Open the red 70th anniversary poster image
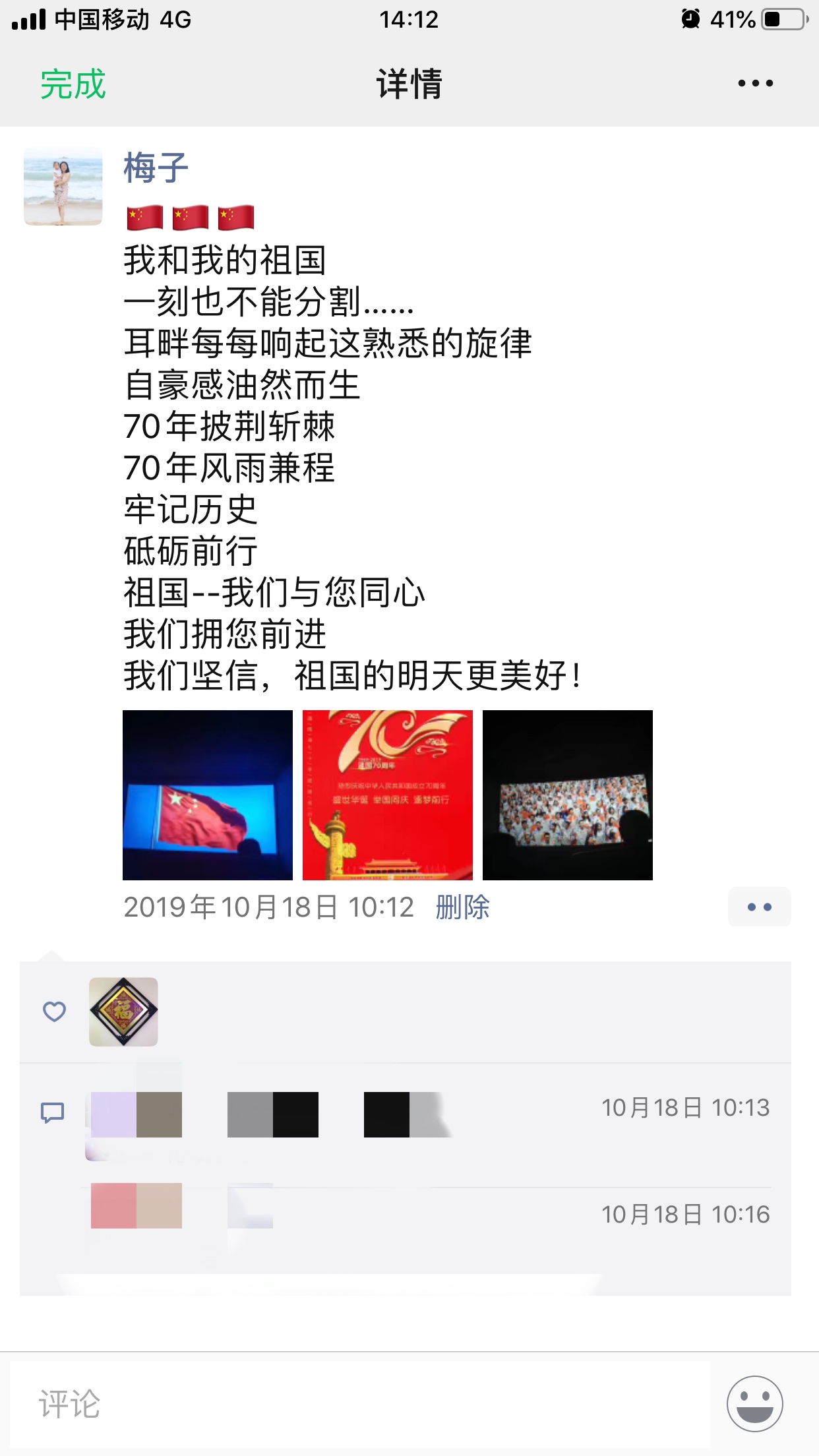 [388, 795]
